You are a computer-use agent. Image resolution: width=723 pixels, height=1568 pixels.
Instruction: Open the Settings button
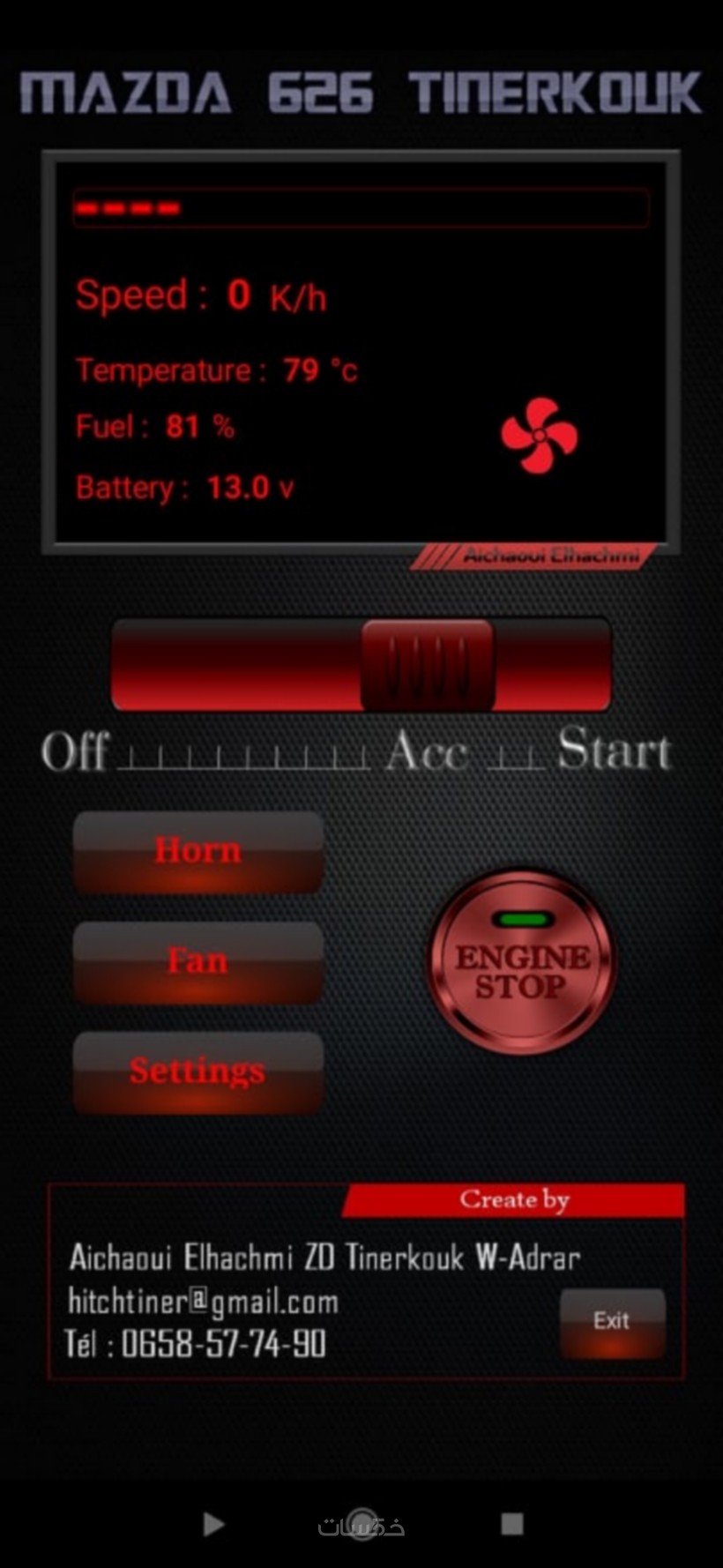point(198,1071)
